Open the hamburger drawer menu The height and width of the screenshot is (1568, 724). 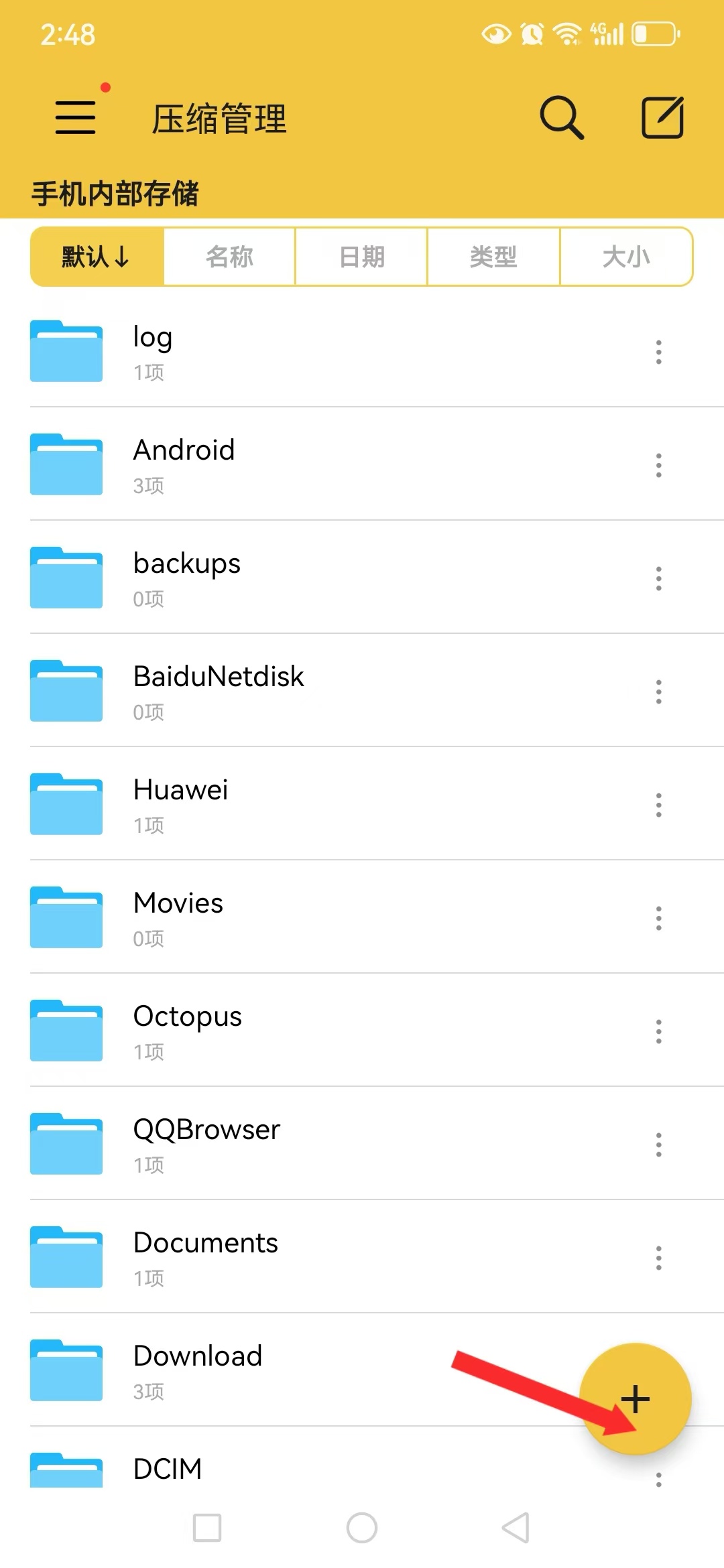point(75,117)
